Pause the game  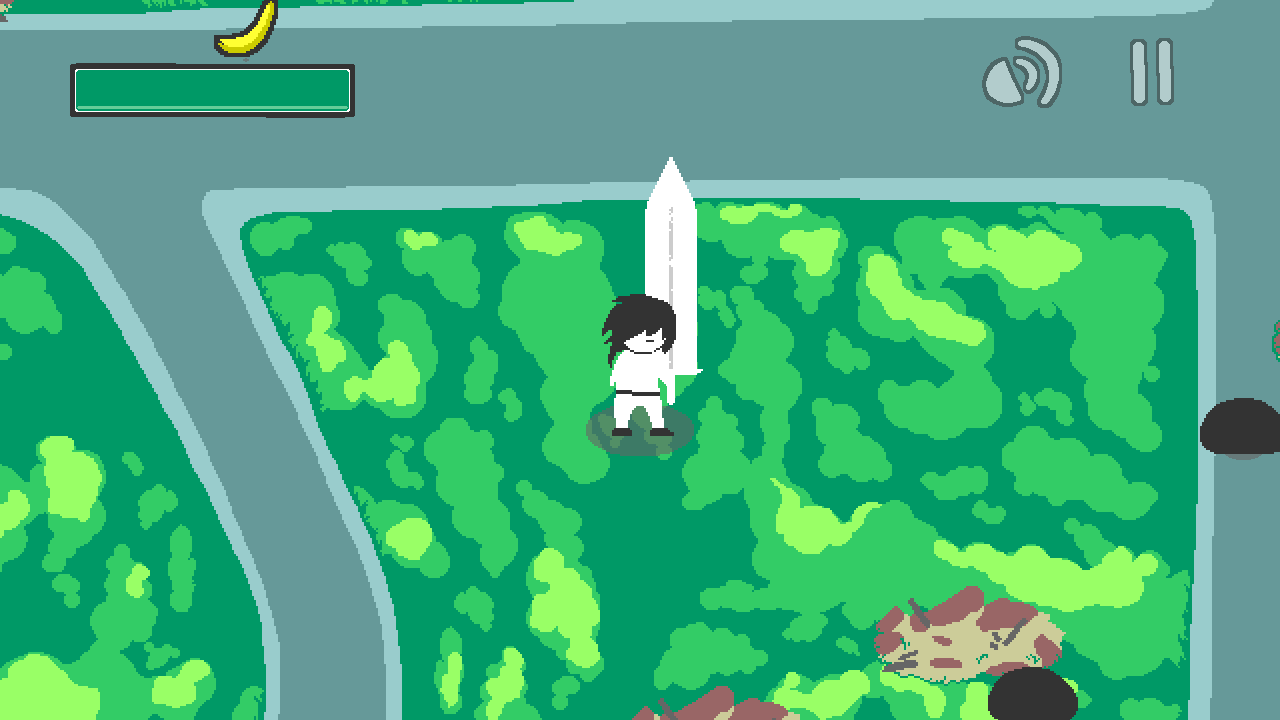pyautogui.click(x=1151, y=73)
